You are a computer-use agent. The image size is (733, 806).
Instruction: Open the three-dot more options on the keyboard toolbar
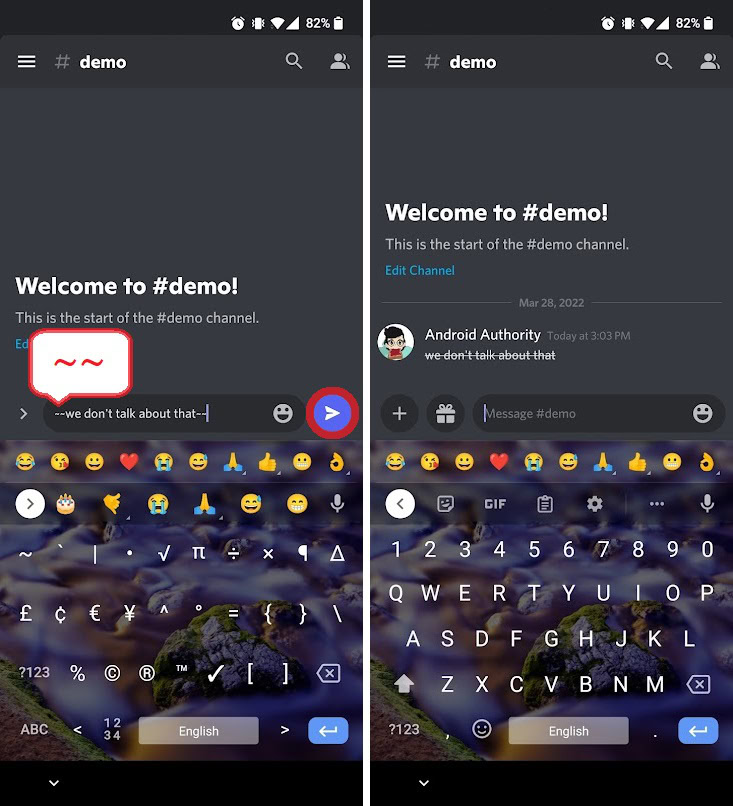[656, 504]
